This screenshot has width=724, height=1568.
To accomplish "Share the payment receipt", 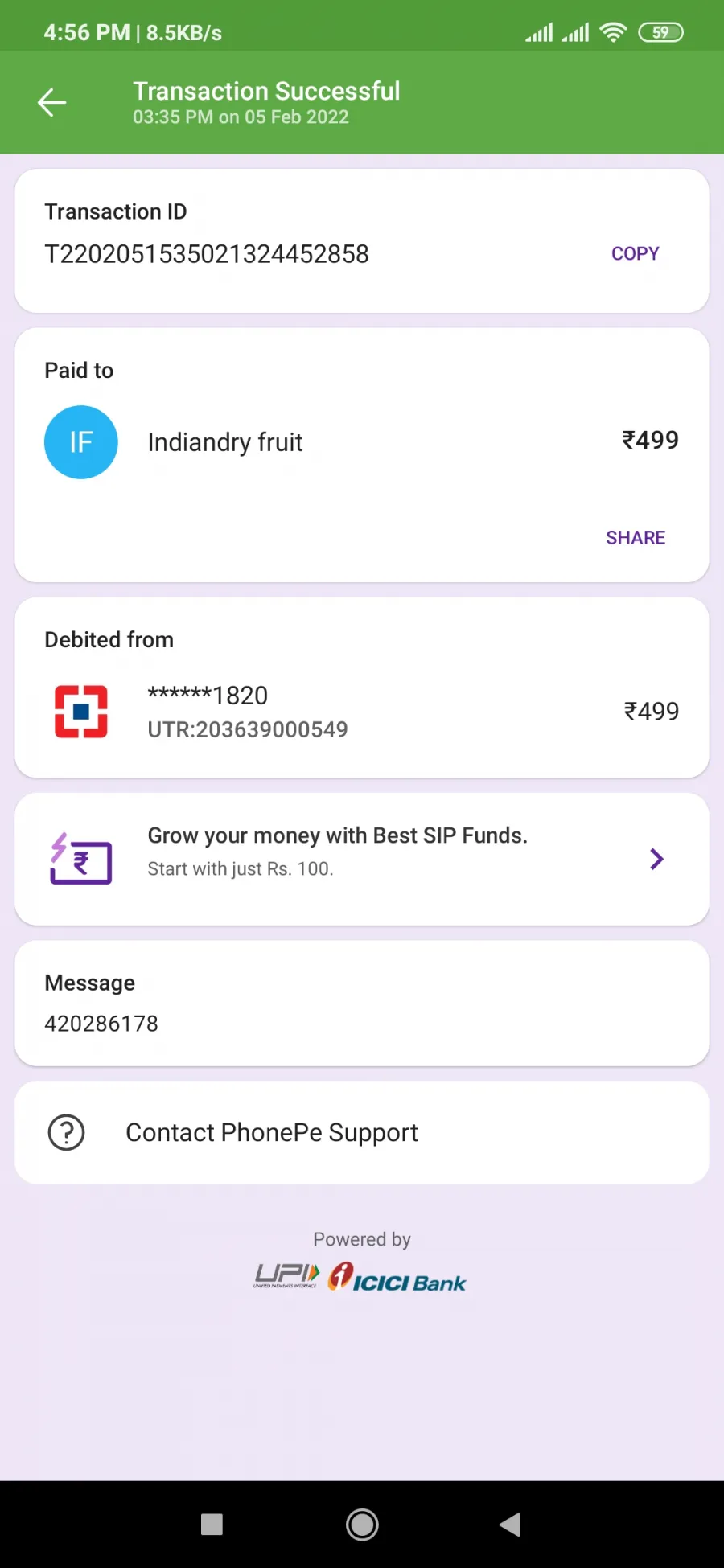I will (636, 537).
